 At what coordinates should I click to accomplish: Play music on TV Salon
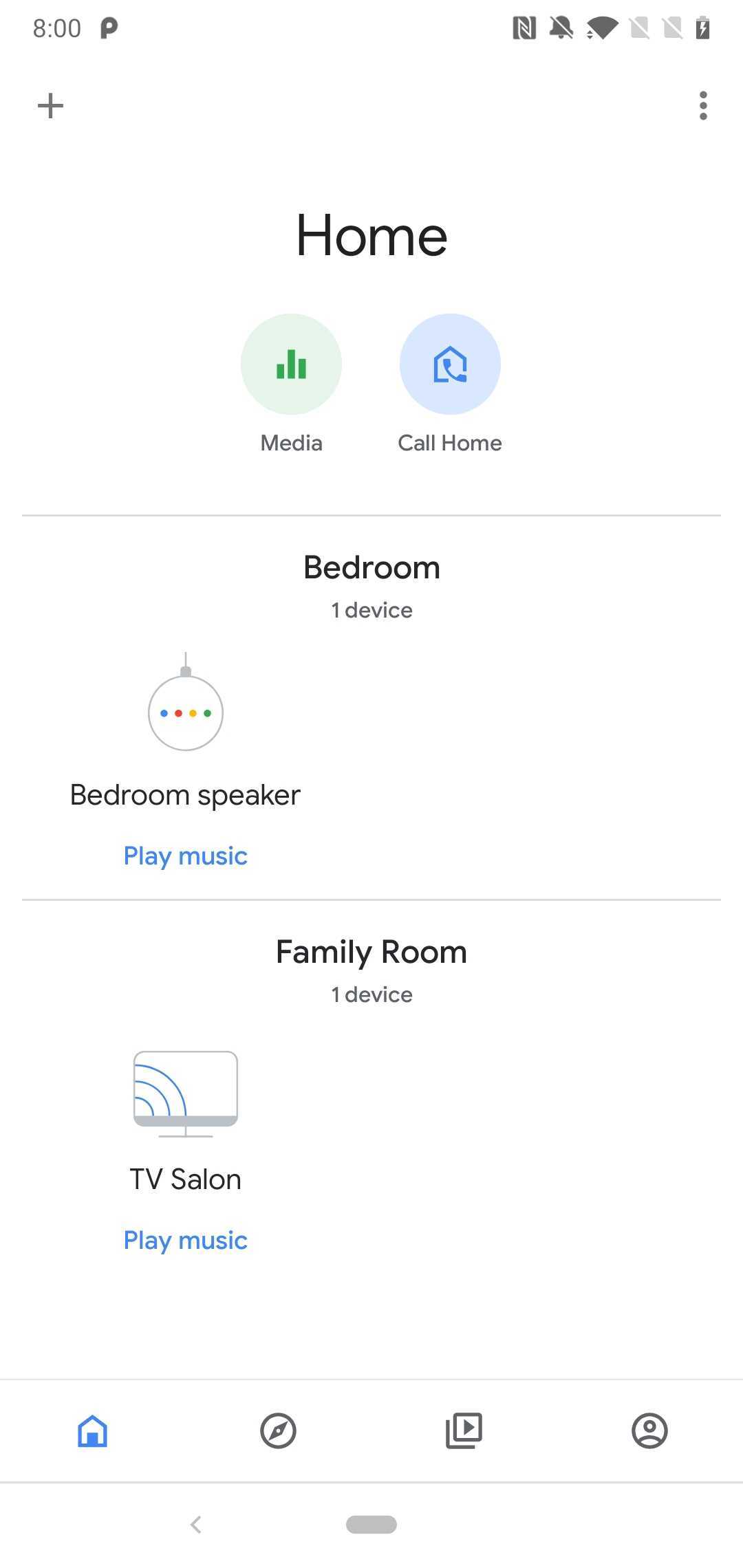click(x=186, y=1241)
